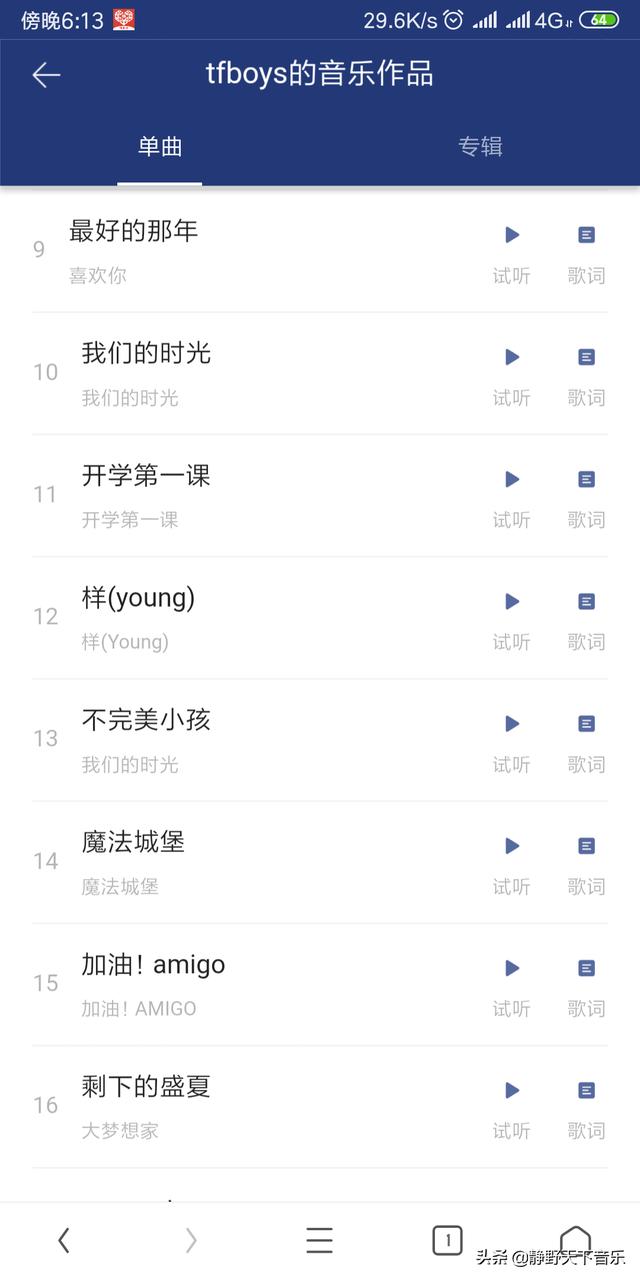Switch to the 专辑 tab
640x1280 pixels.
click(x=480, y=146)
